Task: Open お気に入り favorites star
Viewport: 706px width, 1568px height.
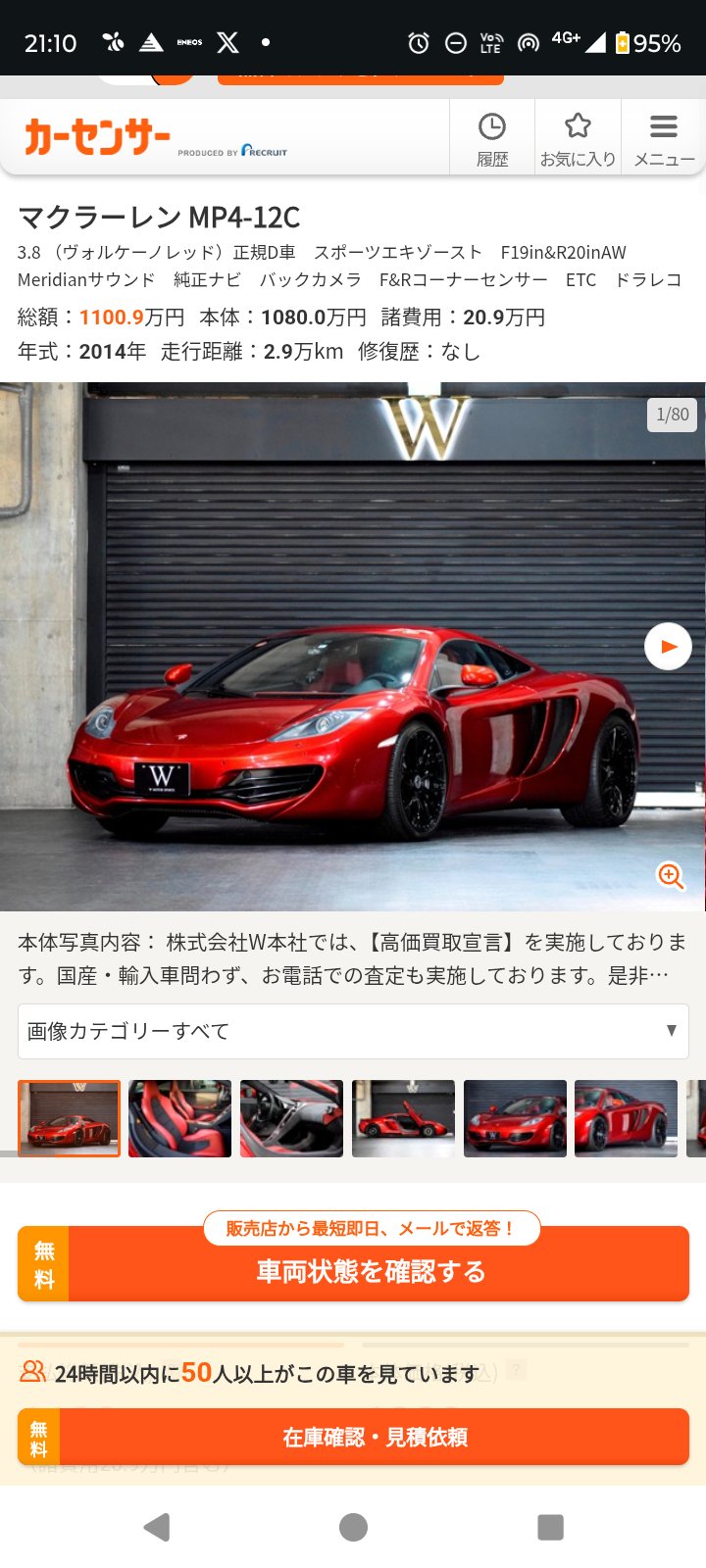Action: [578, 138]
